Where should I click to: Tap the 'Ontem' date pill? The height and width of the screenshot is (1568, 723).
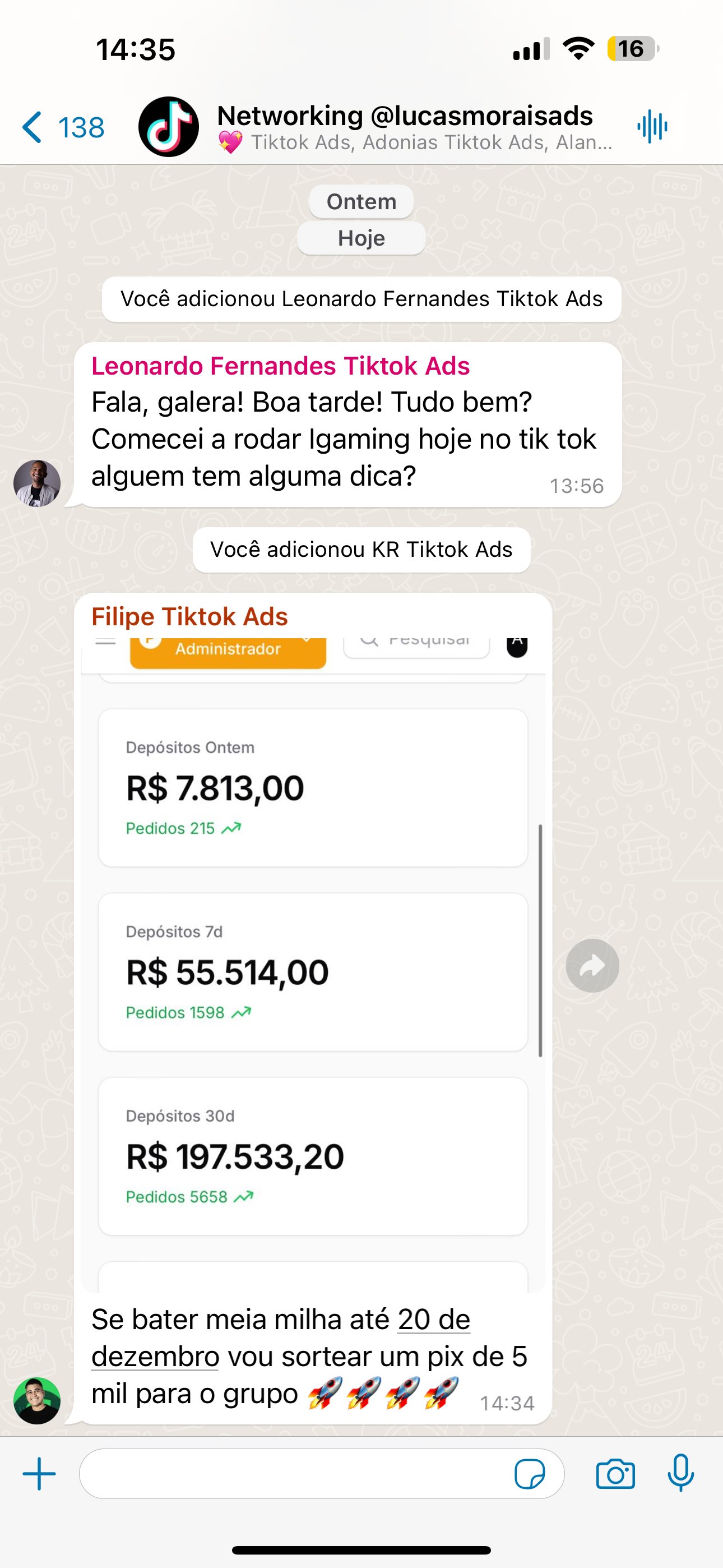[360, 201]
